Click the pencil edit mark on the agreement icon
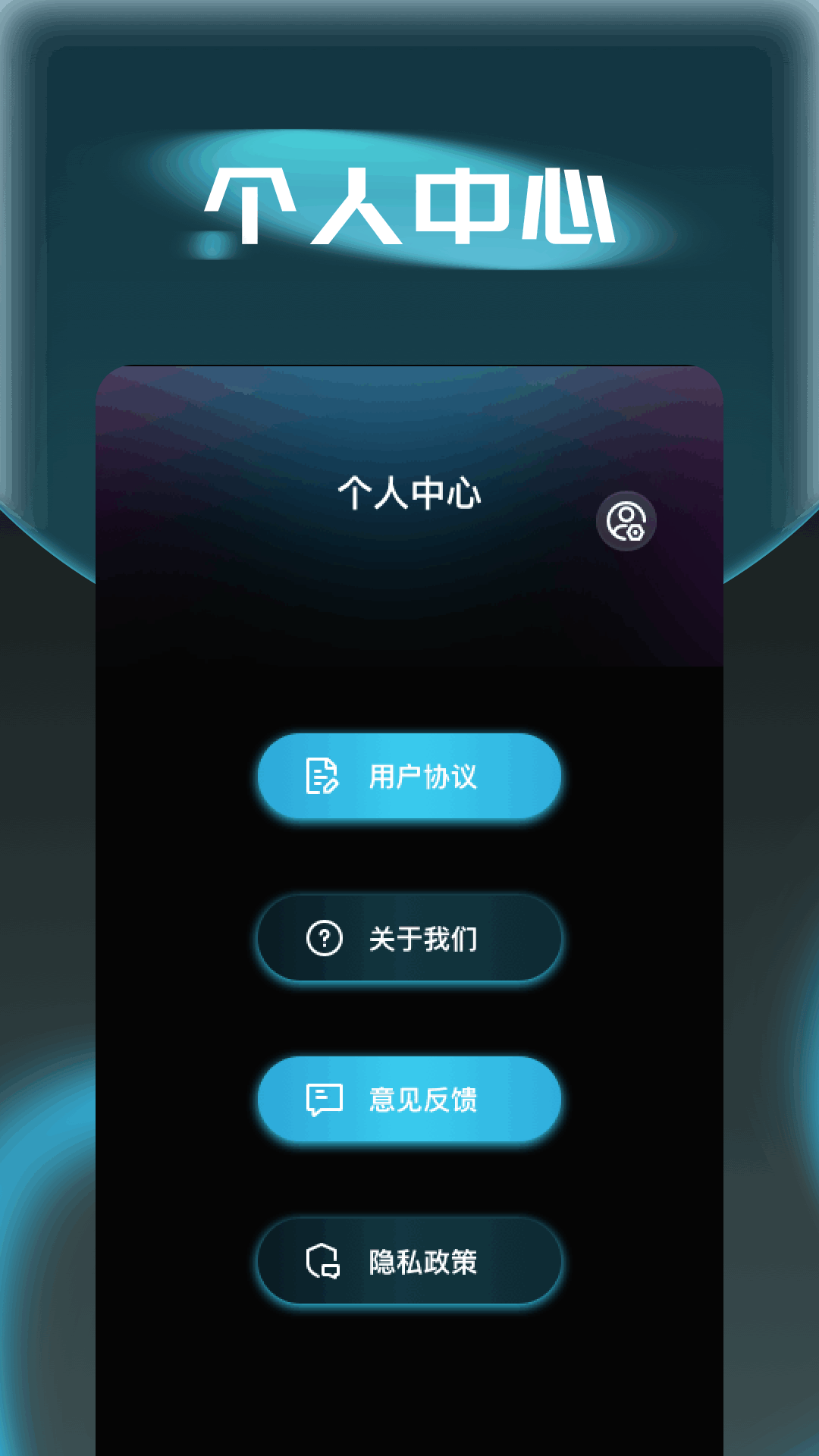819x1456 pixels. (x=332, y=786)
